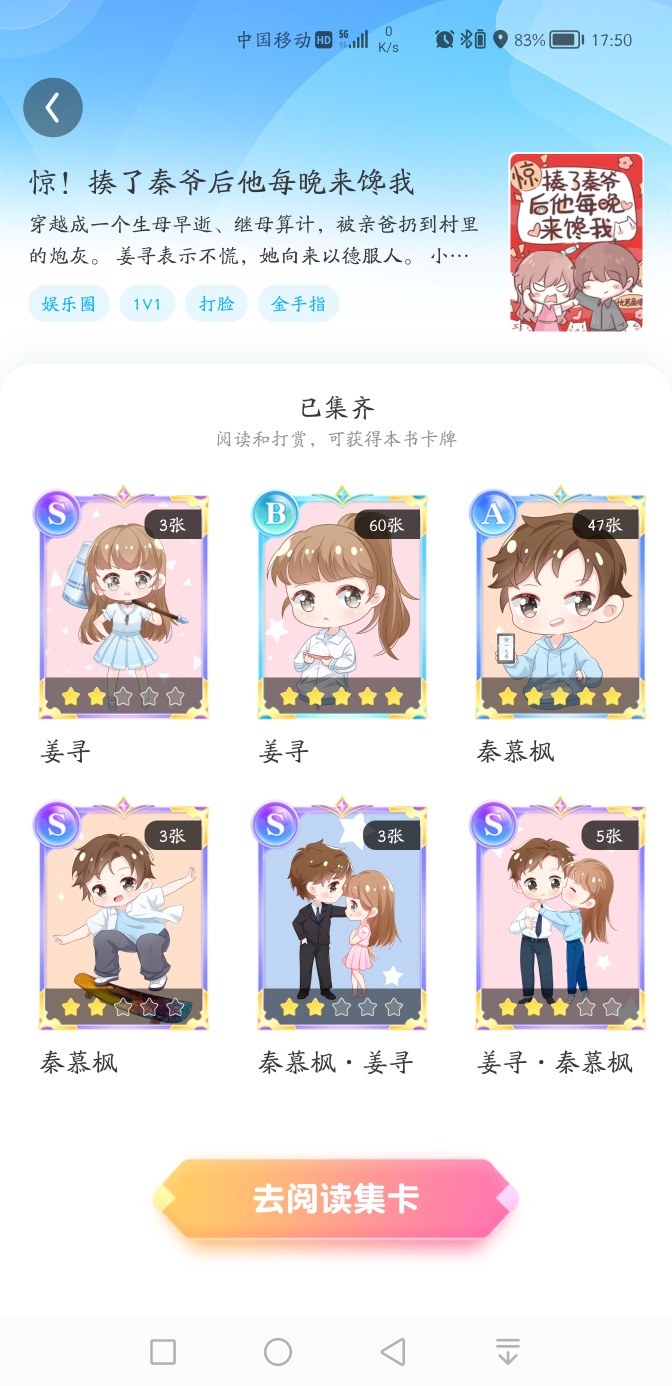Screen dimensions: 672x1386
Task: Select the 1V1 tag chip
Action: pos(147,304)
